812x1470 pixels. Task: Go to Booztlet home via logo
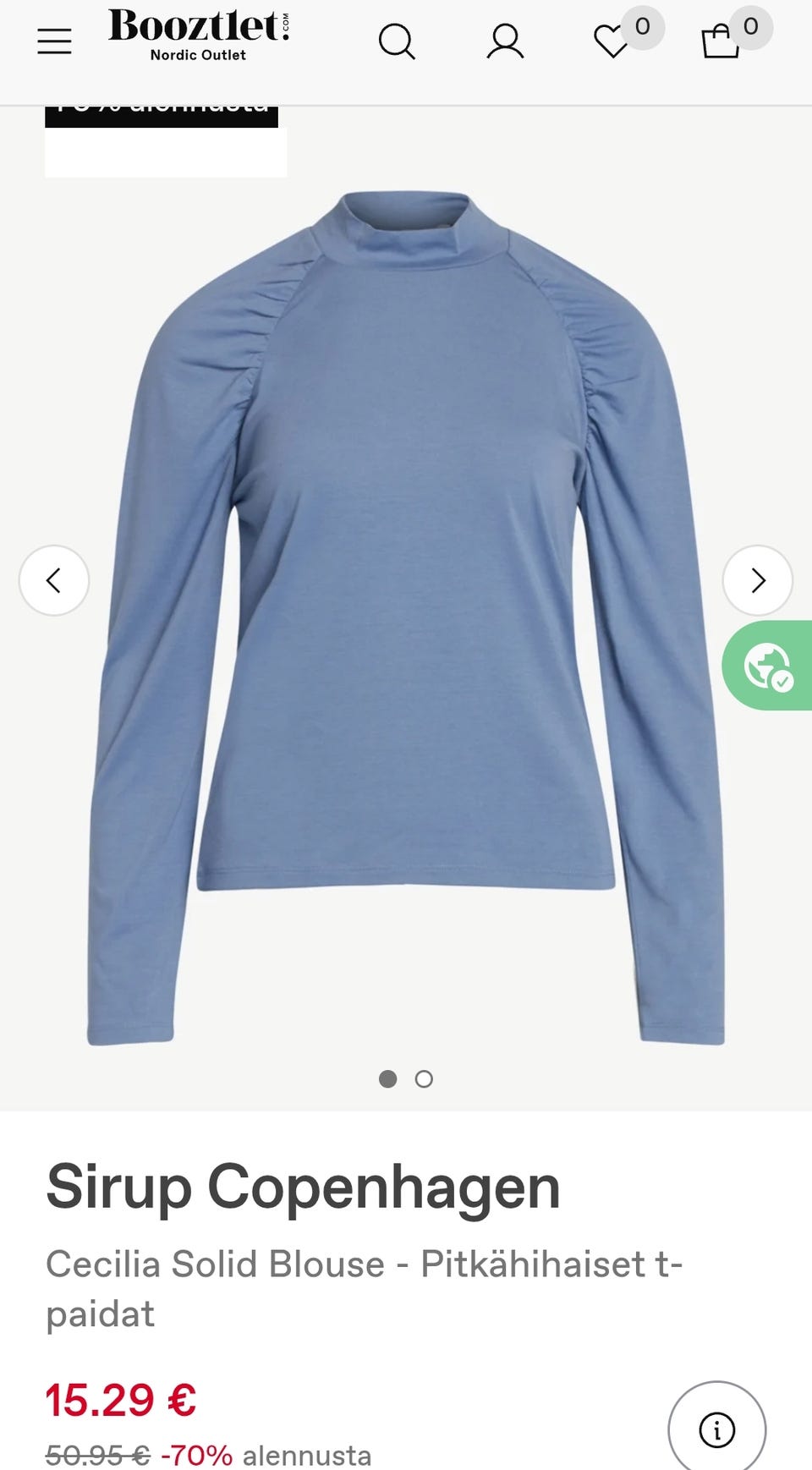pyautogui.click(x=198, y=36)
